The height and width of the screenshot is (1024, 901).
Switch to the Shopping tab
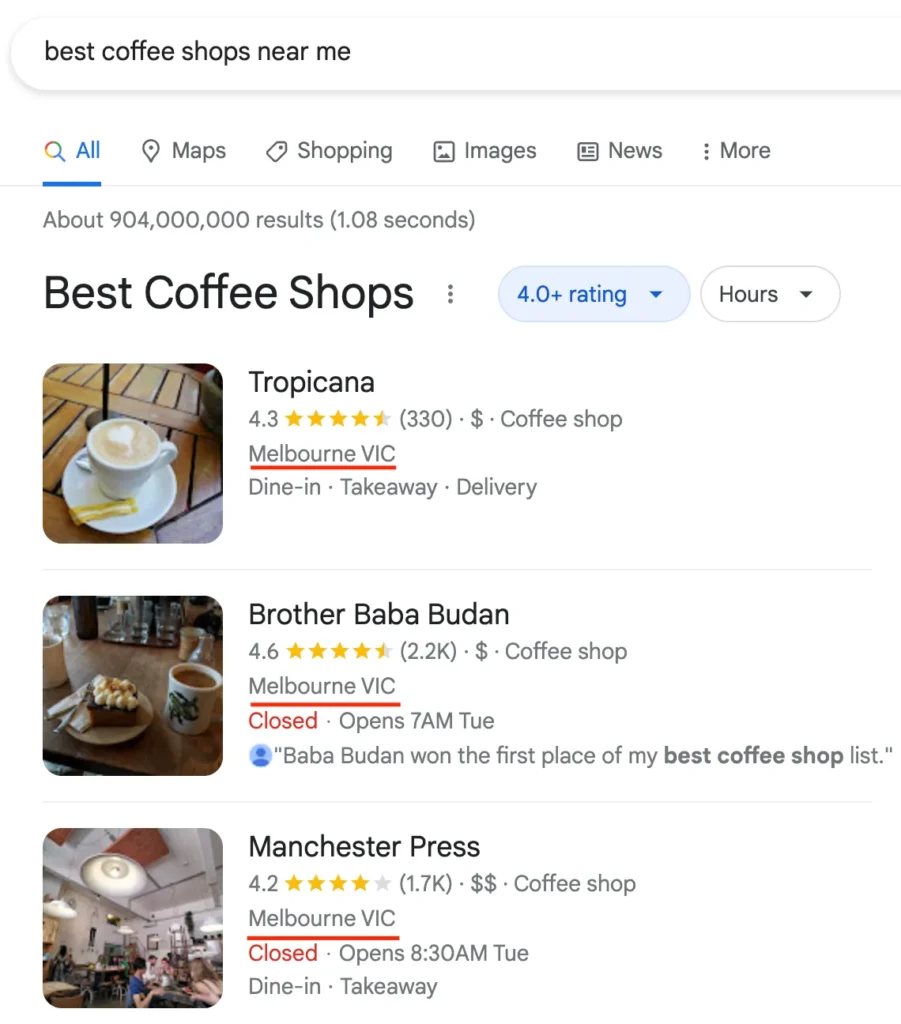[x=329, y=151]
